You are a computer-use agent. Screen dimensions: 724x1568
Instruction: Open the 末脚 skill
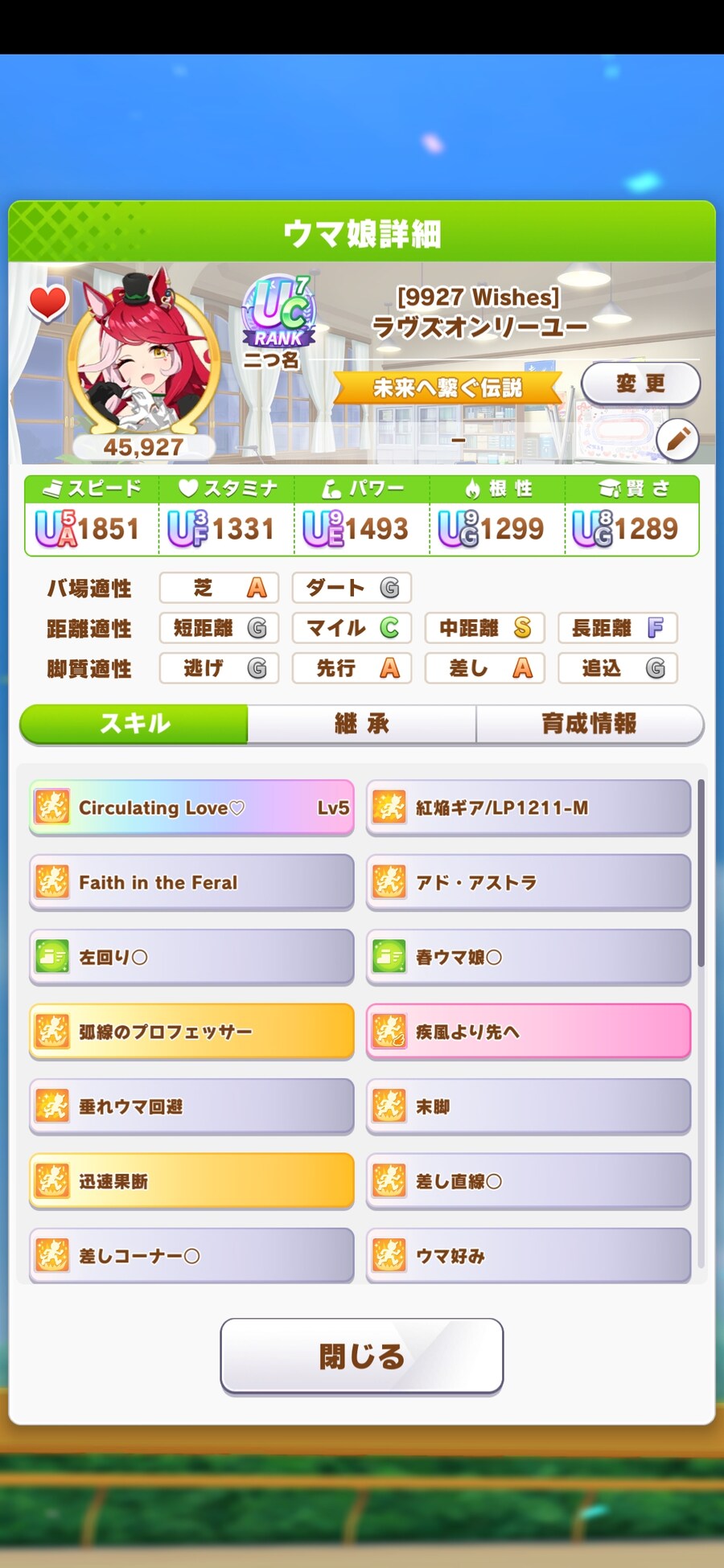click(x=529, y=1106)
